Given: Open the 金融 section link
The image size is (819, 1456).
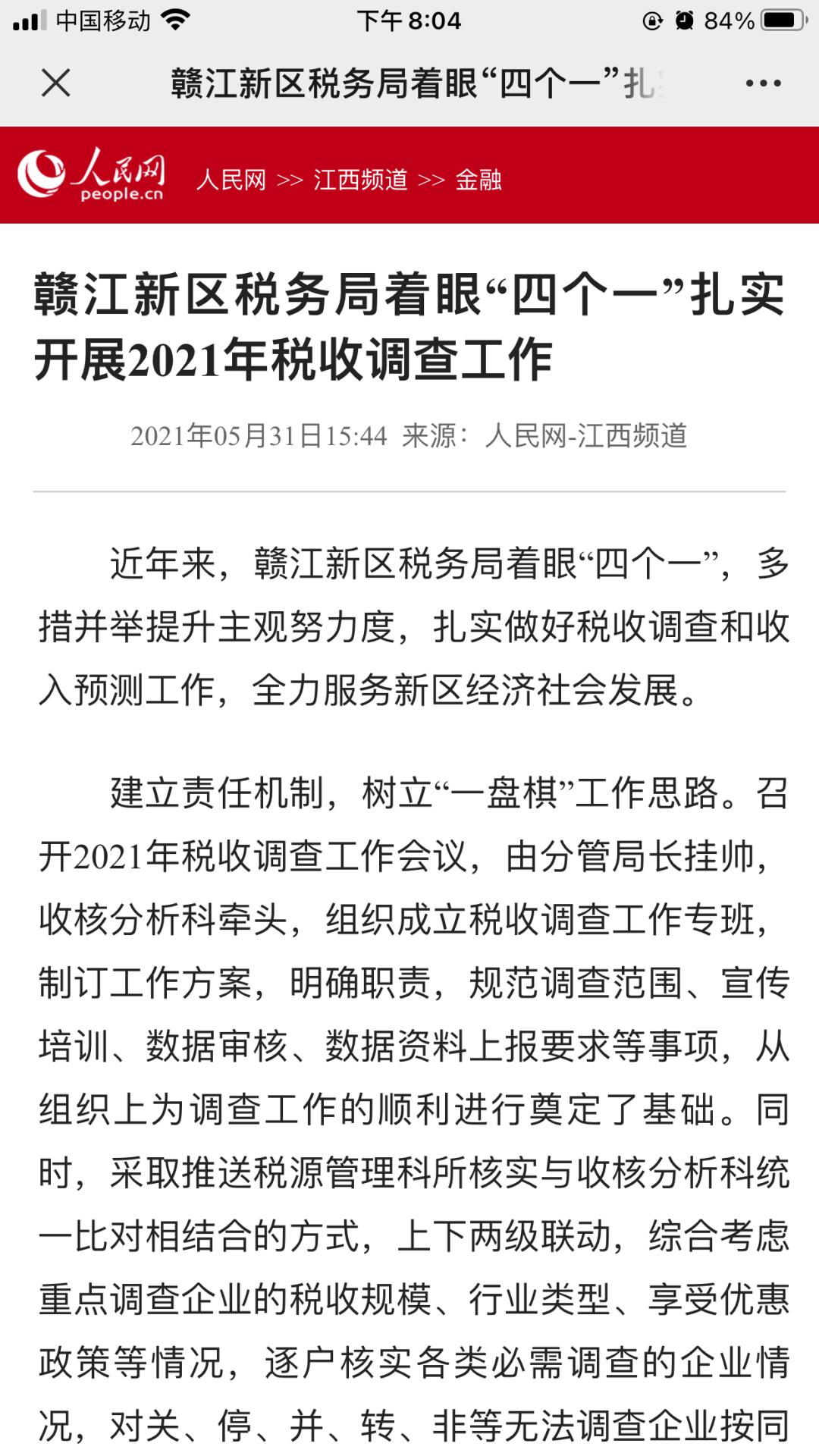Looking at the screenshot, I should [479, 180].
